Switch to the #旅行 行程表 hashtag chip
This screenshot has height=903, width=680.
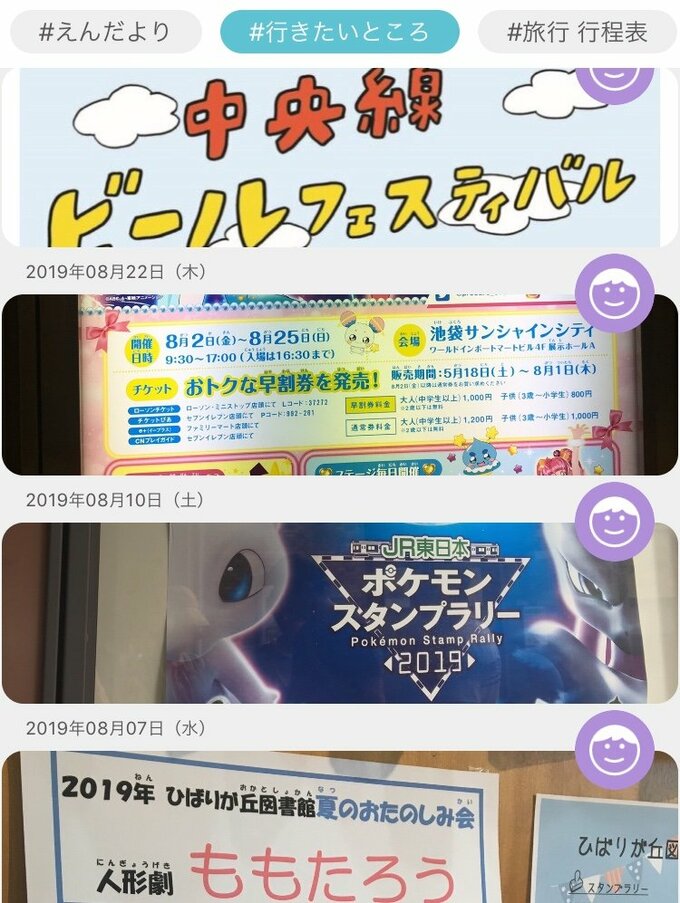point(577,32)
